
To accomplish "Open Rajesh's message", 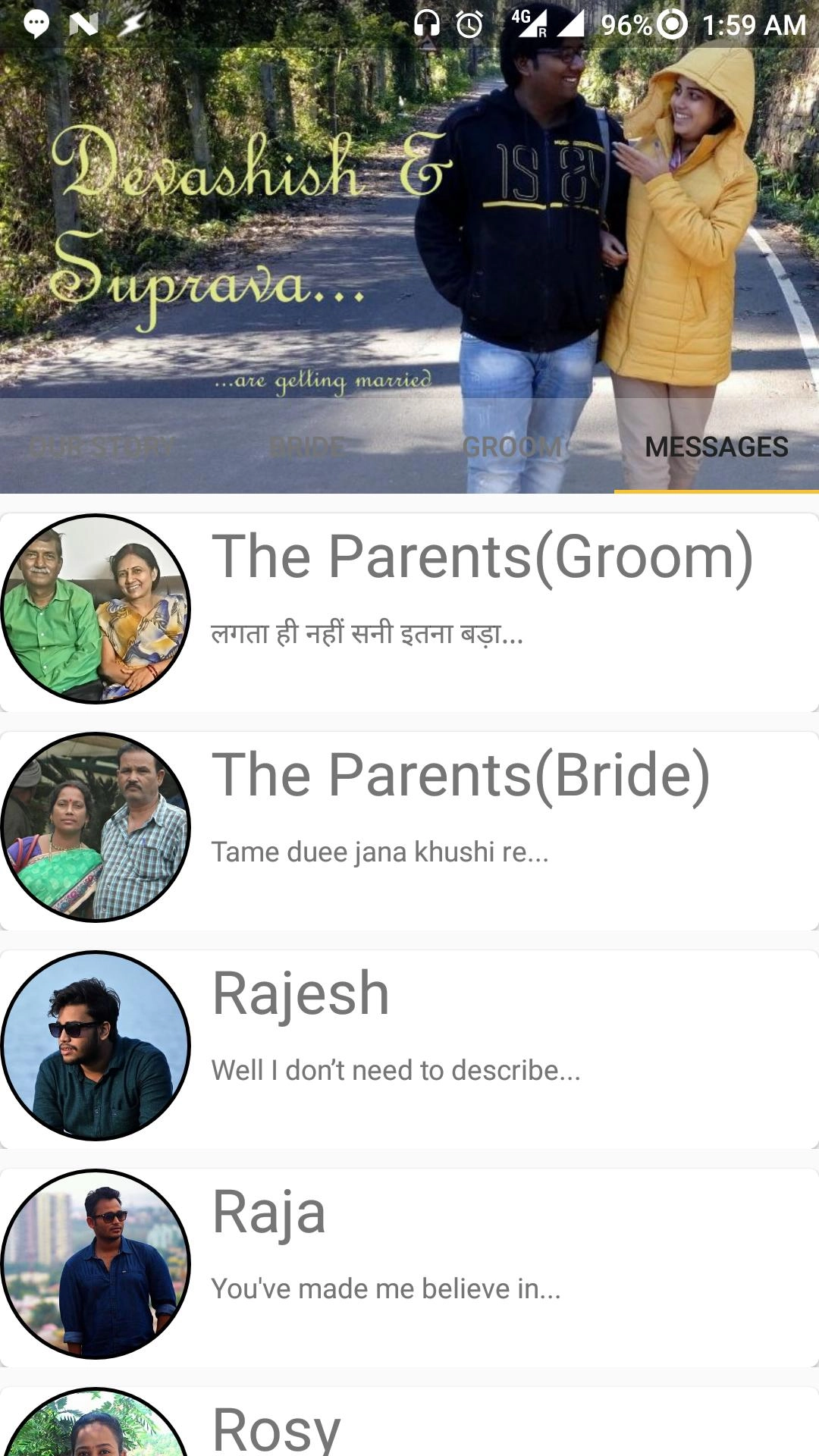I will [409, 1050].
